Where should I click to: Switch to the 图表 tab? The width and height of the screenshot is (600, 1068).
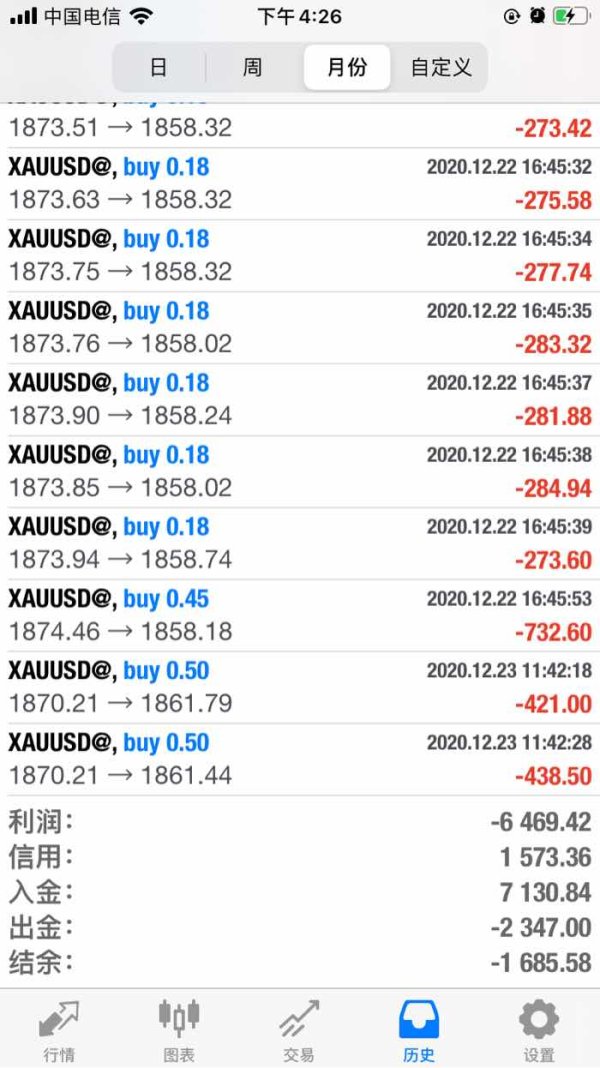(179, 1030)
